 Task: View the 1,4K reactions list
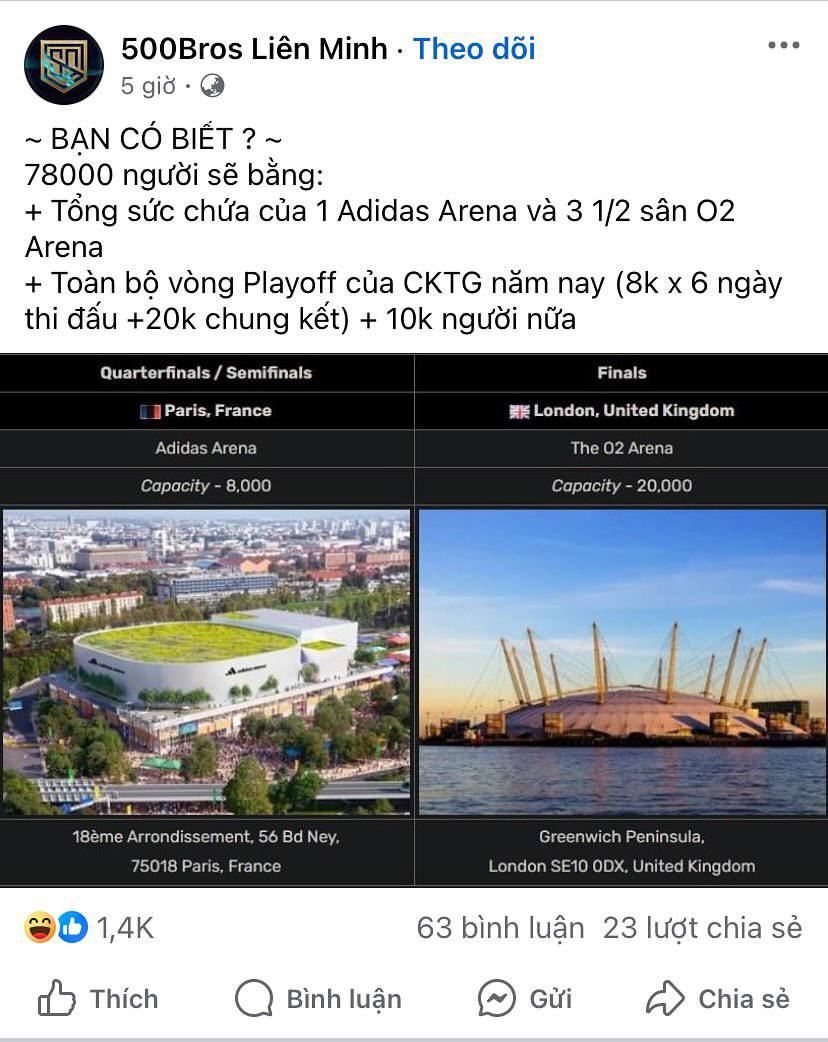click(90, 928)
